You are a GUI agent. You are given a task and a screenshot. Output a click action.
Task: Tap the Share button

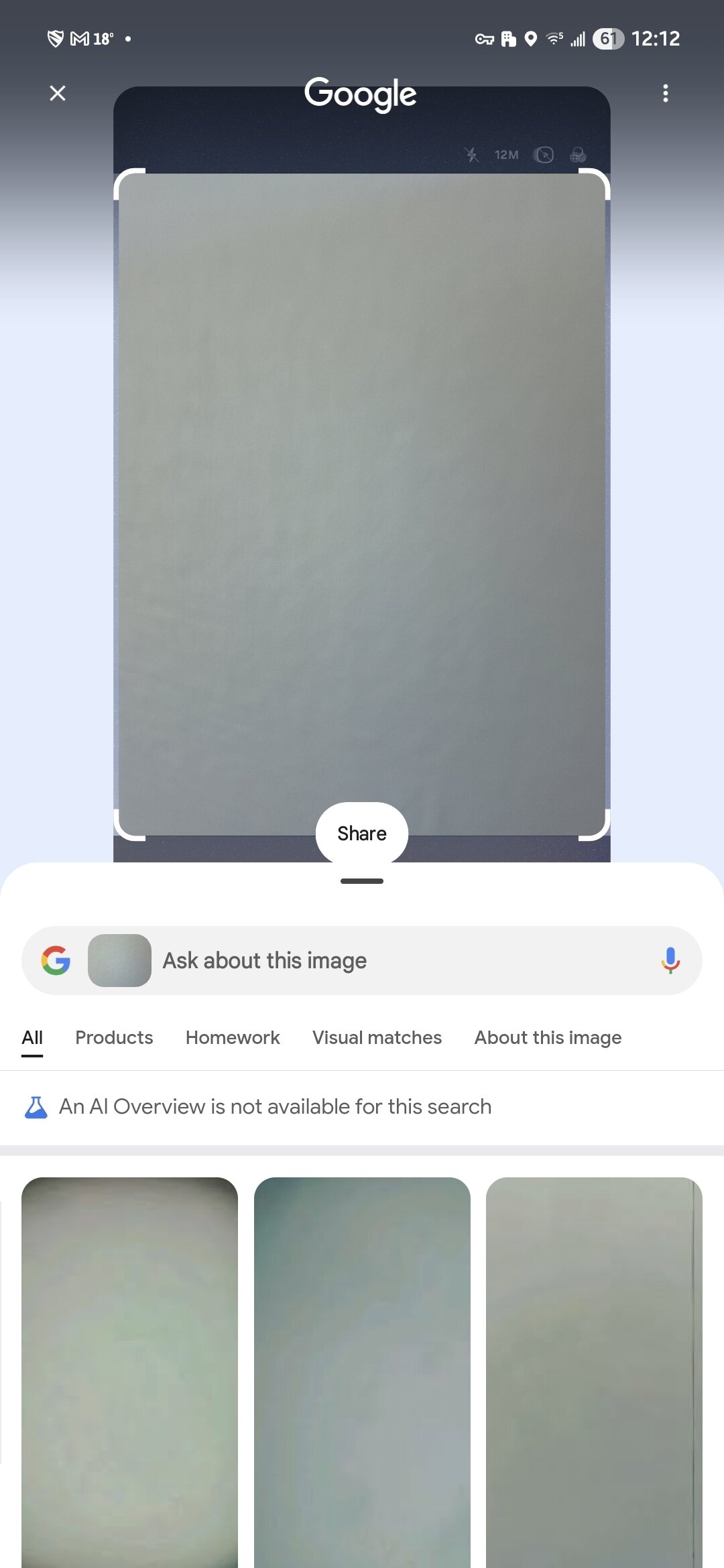(x=361, y=833)
